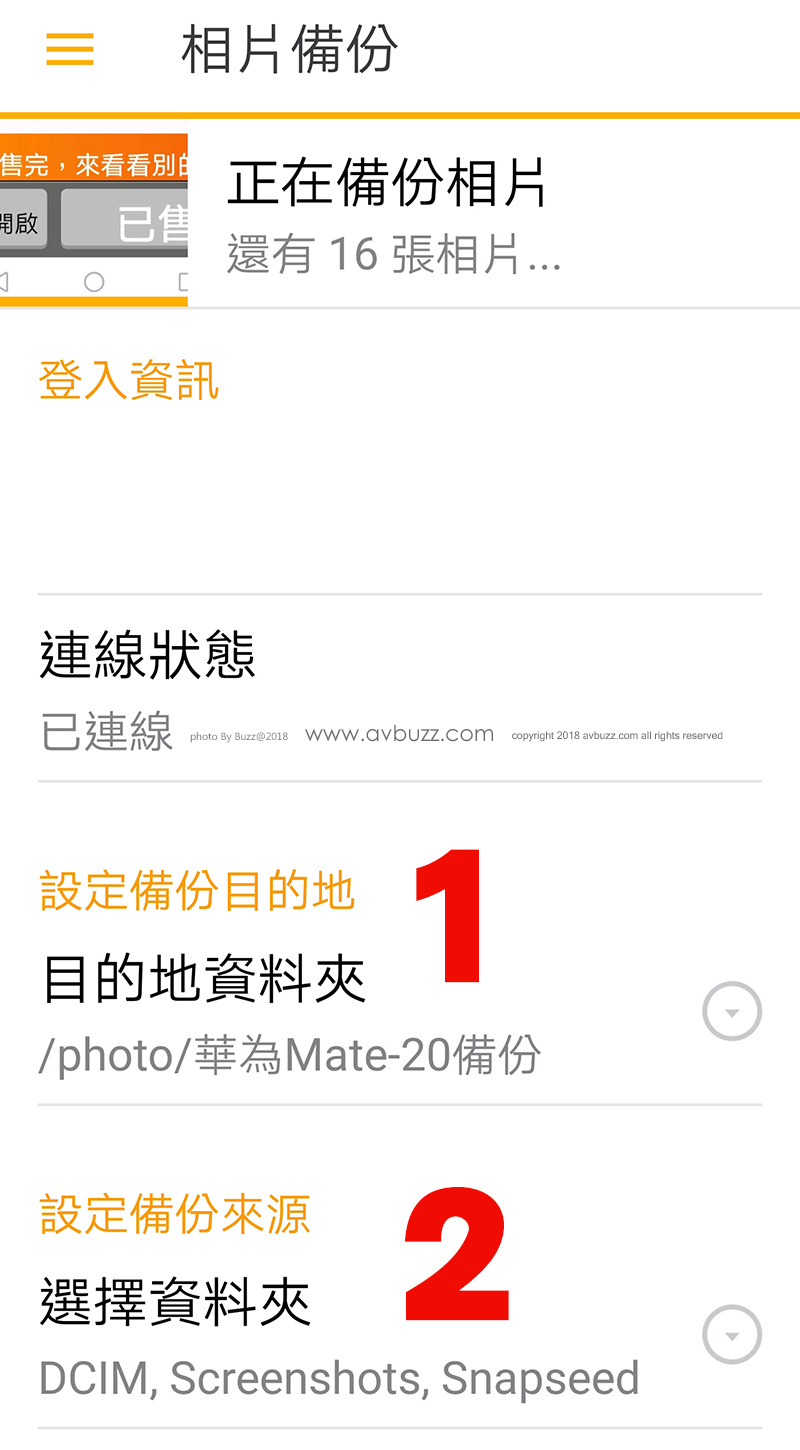Open the hamburger drawer menu
Image resolution: width=800 pixels, height=1450 pixels.
coord(70,49)
